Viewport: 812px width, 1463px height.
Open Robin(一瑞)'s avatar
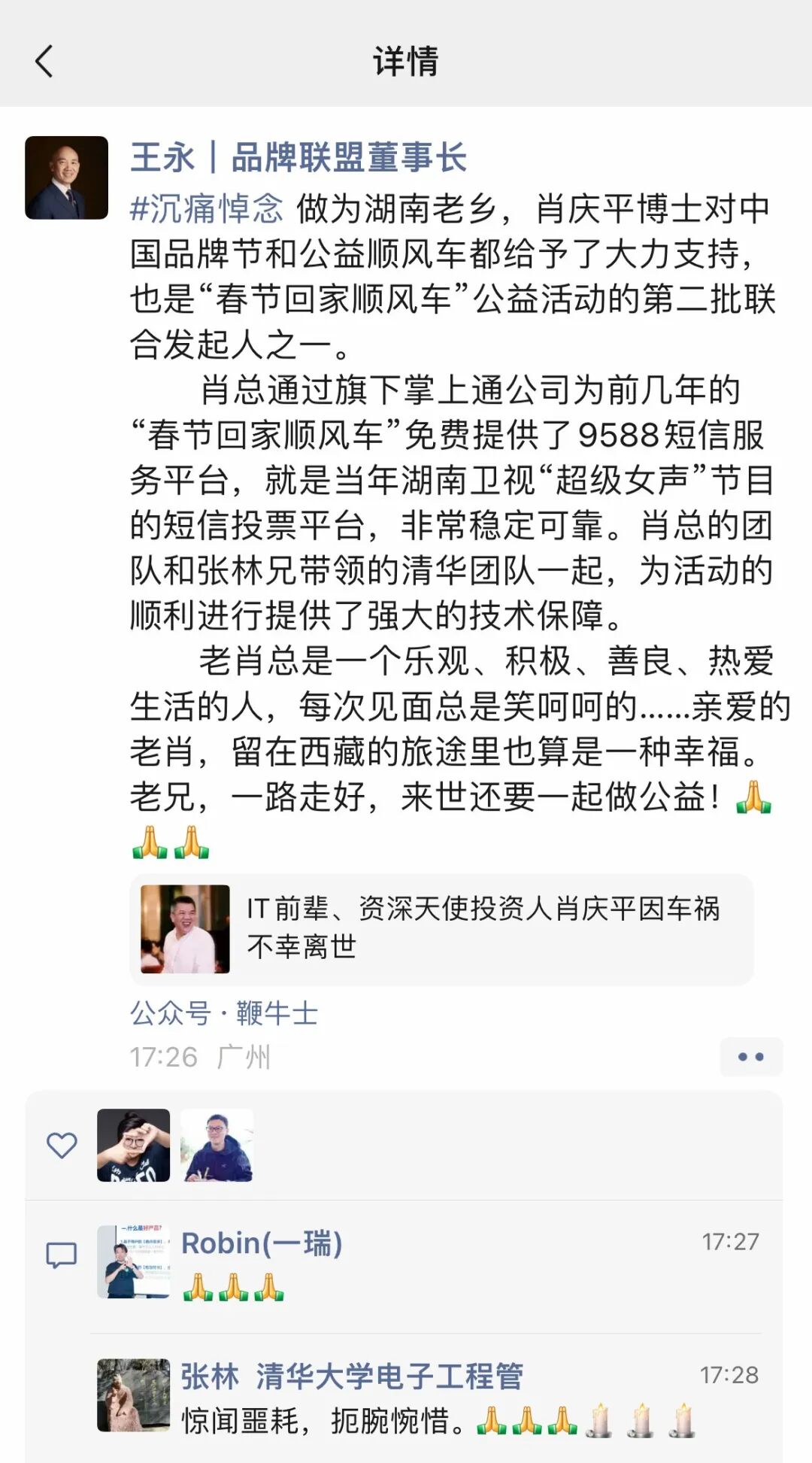pyautogui.click(x=134, y=1261)
